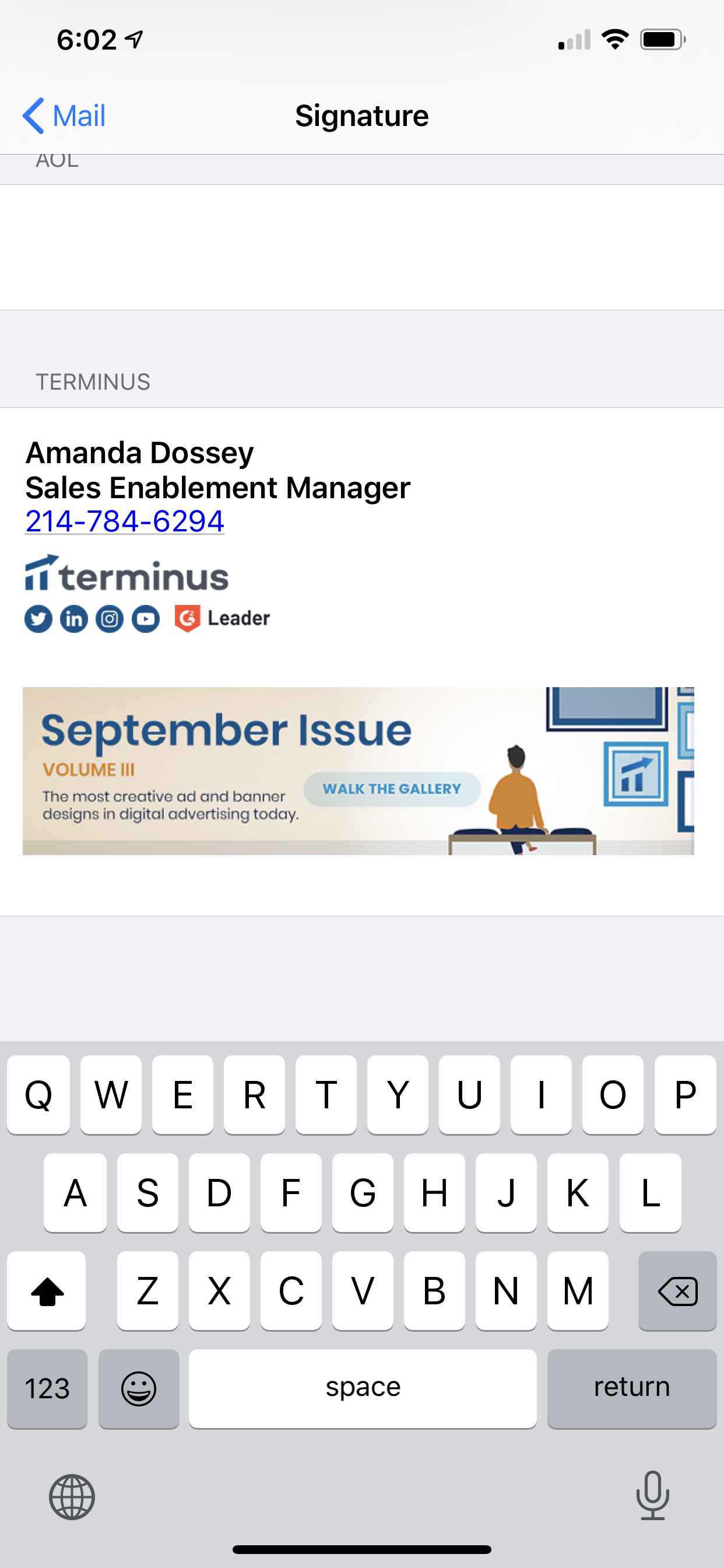The height and width of the screenshot is (1568, 724).
Task: Tap the 214-784-6294 phone link
Action: [x=125, y=521]
